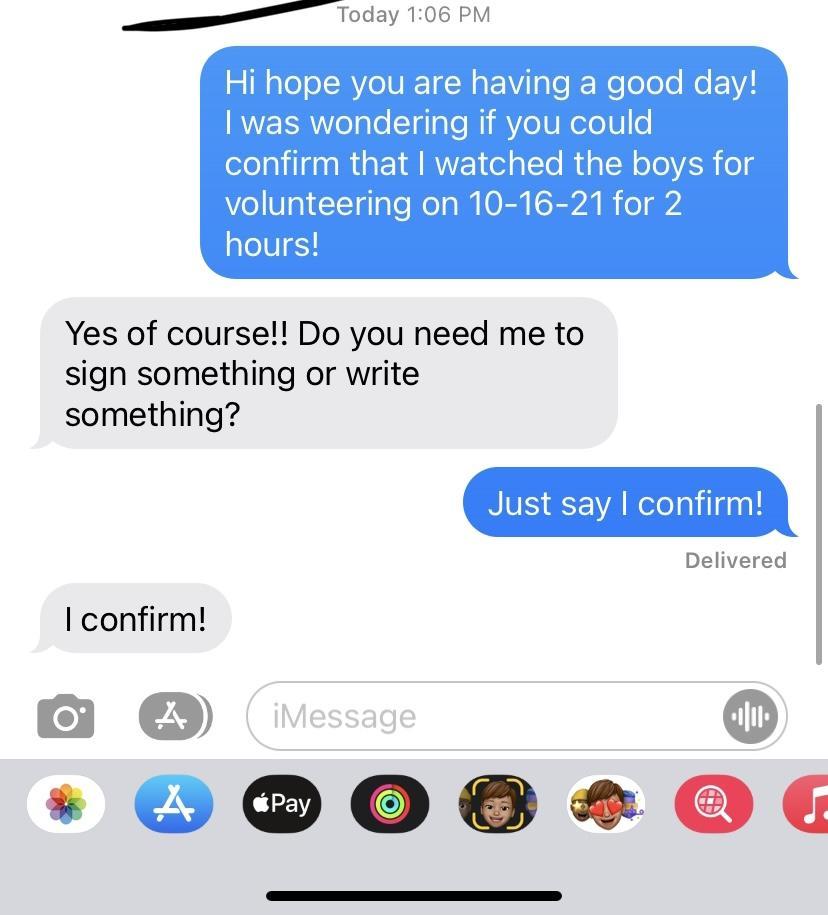The height and width of the screenshot is (915, 828).
Task: Focus the iMessage text field
Action: [480, 716]
